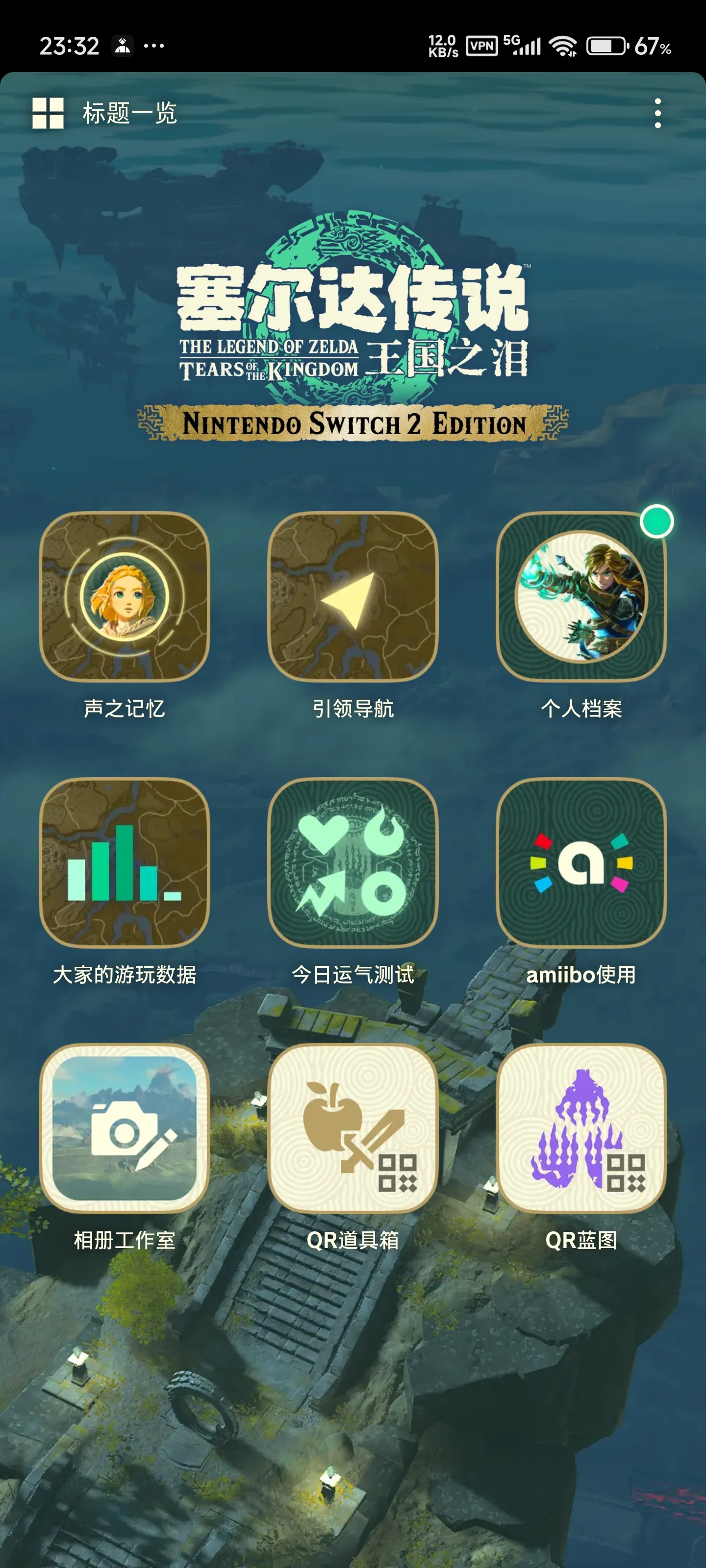This screenshot has height=1568, width=706.
Task: Open 声之记忆 voice memories
Action: [x=124, y=596]
